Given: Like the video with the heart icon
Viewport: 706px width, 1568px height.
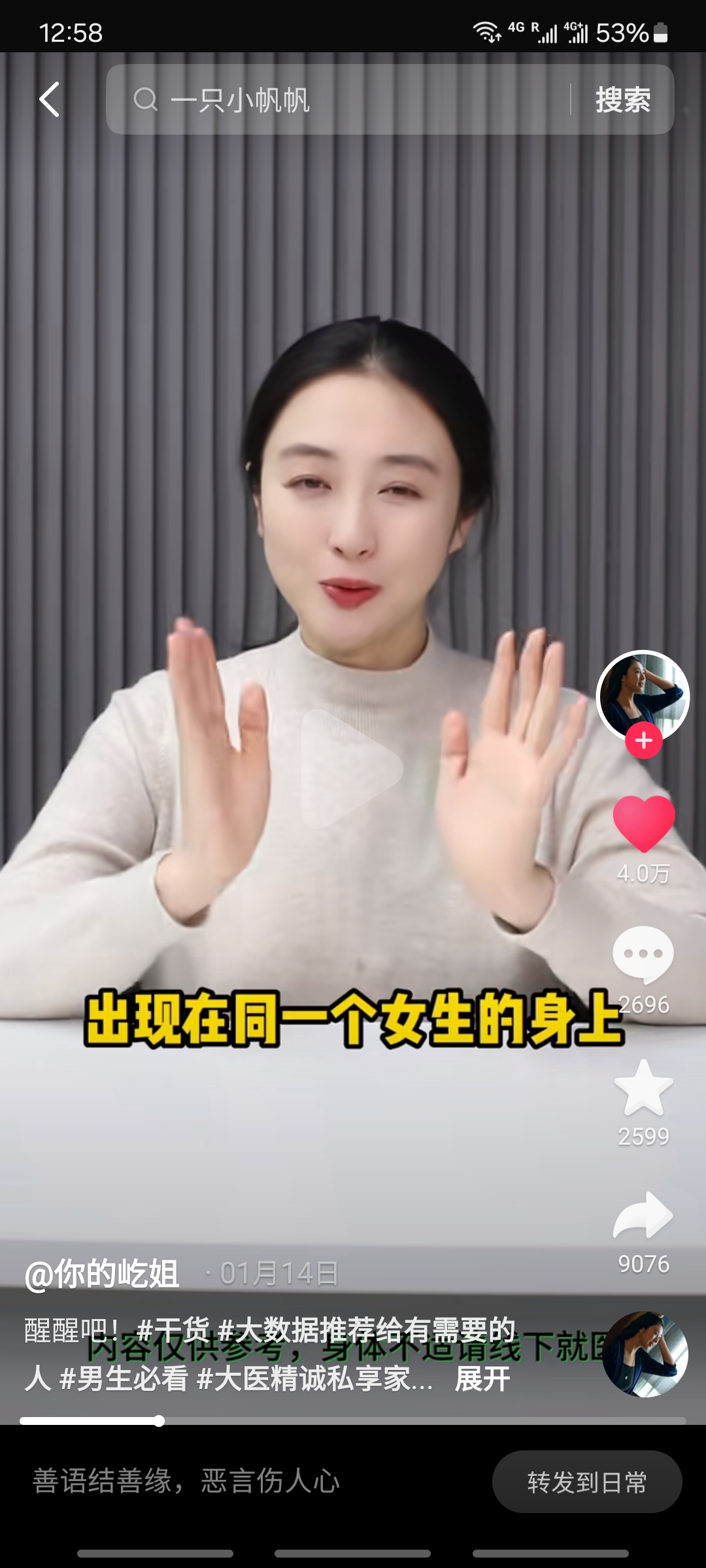Looking at the screenshot, I should tap(644, 825).
